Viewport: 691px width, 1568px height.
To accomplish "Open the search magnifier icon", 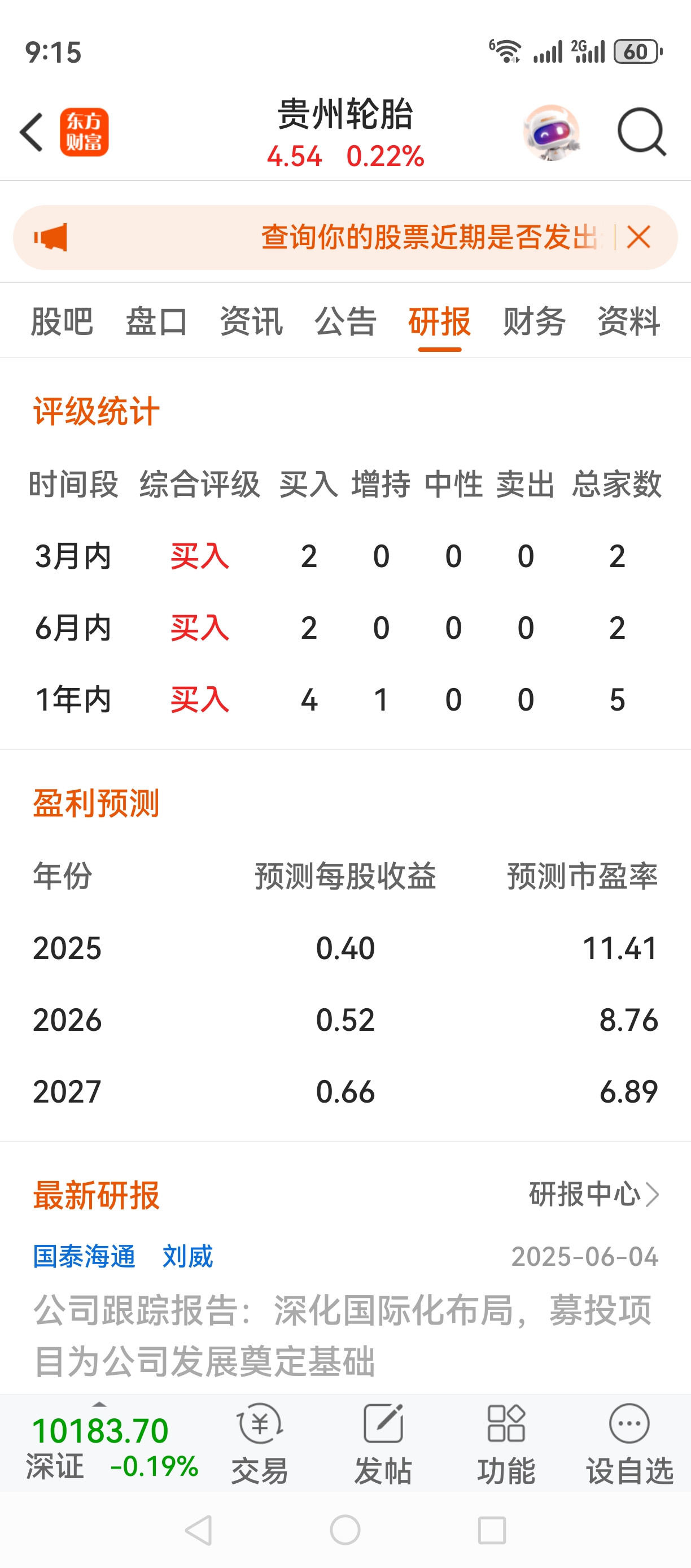I will [642, 132].
